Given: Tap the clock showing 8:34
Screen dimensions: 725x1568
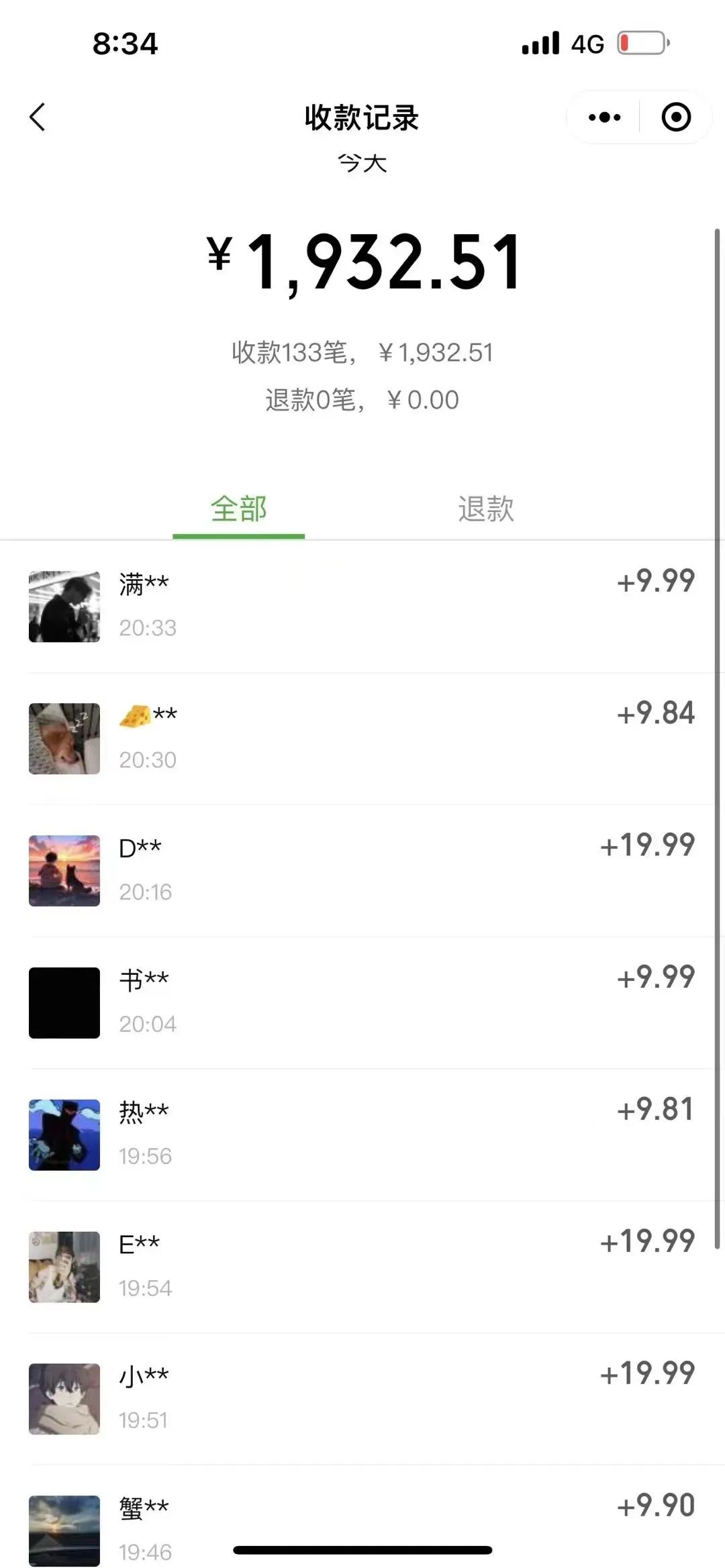Looking at the screenshot, I should [125, 44].
